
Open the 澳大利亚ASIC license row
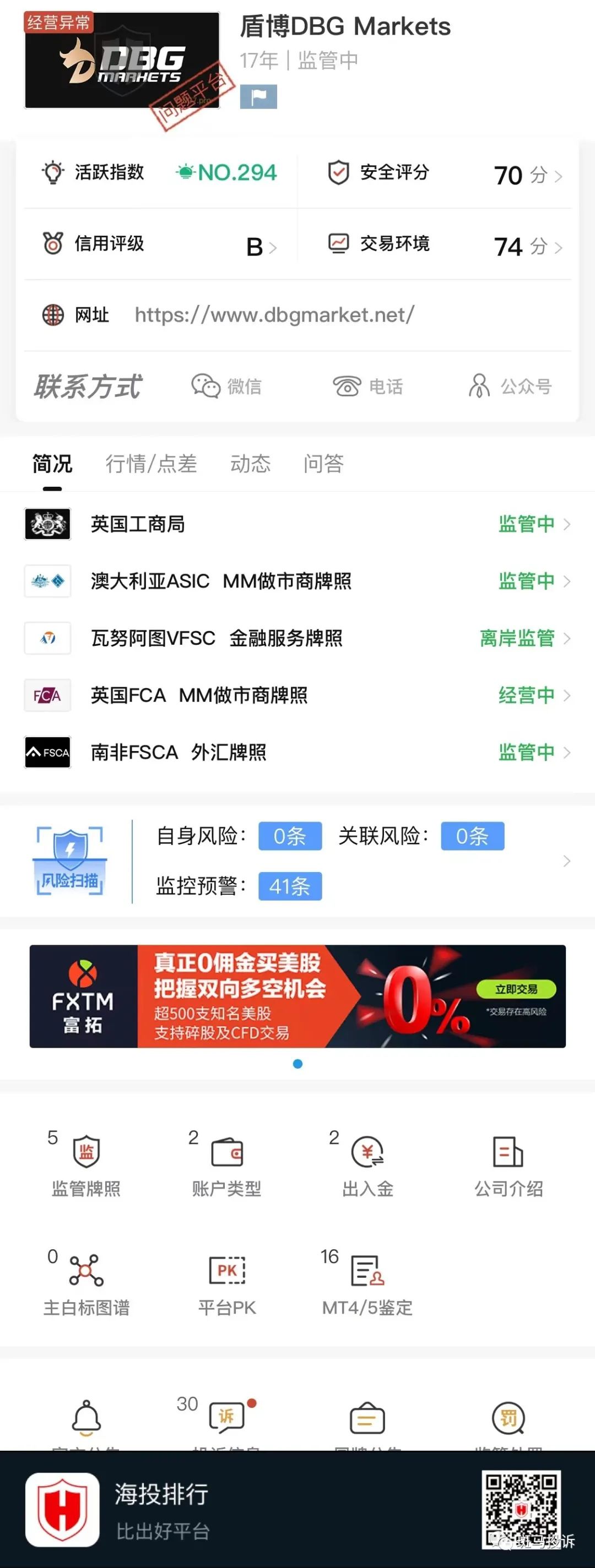[x=297, y=581]
